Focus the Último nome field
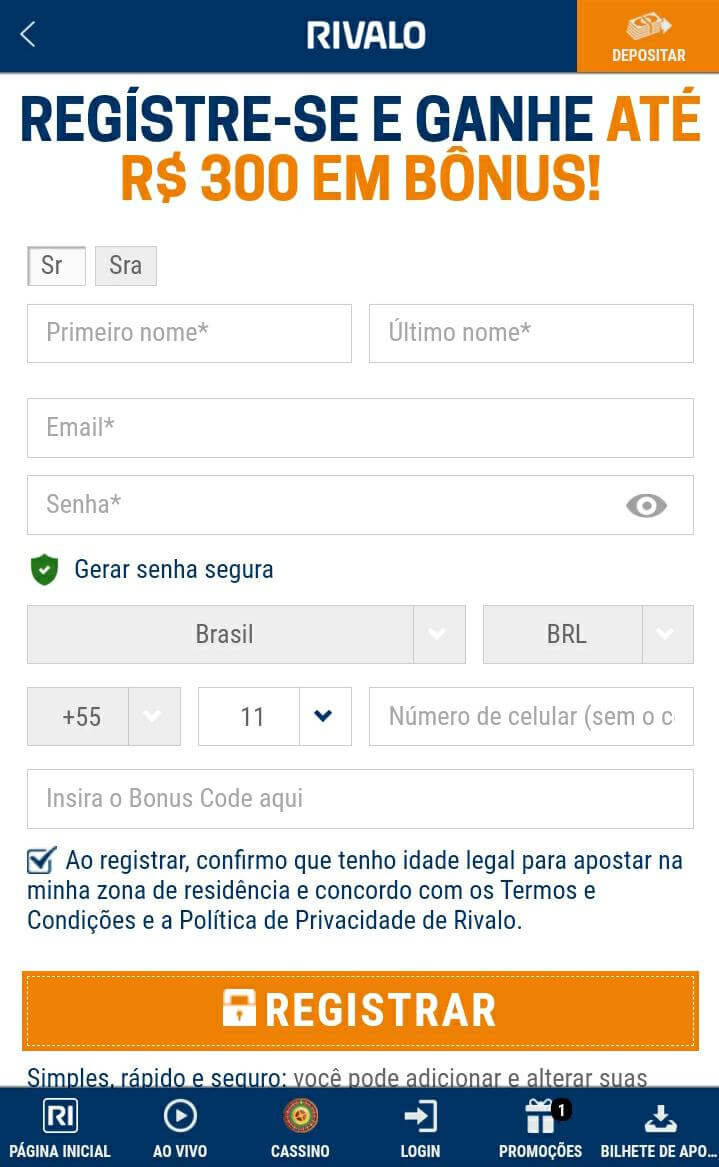 531,333
